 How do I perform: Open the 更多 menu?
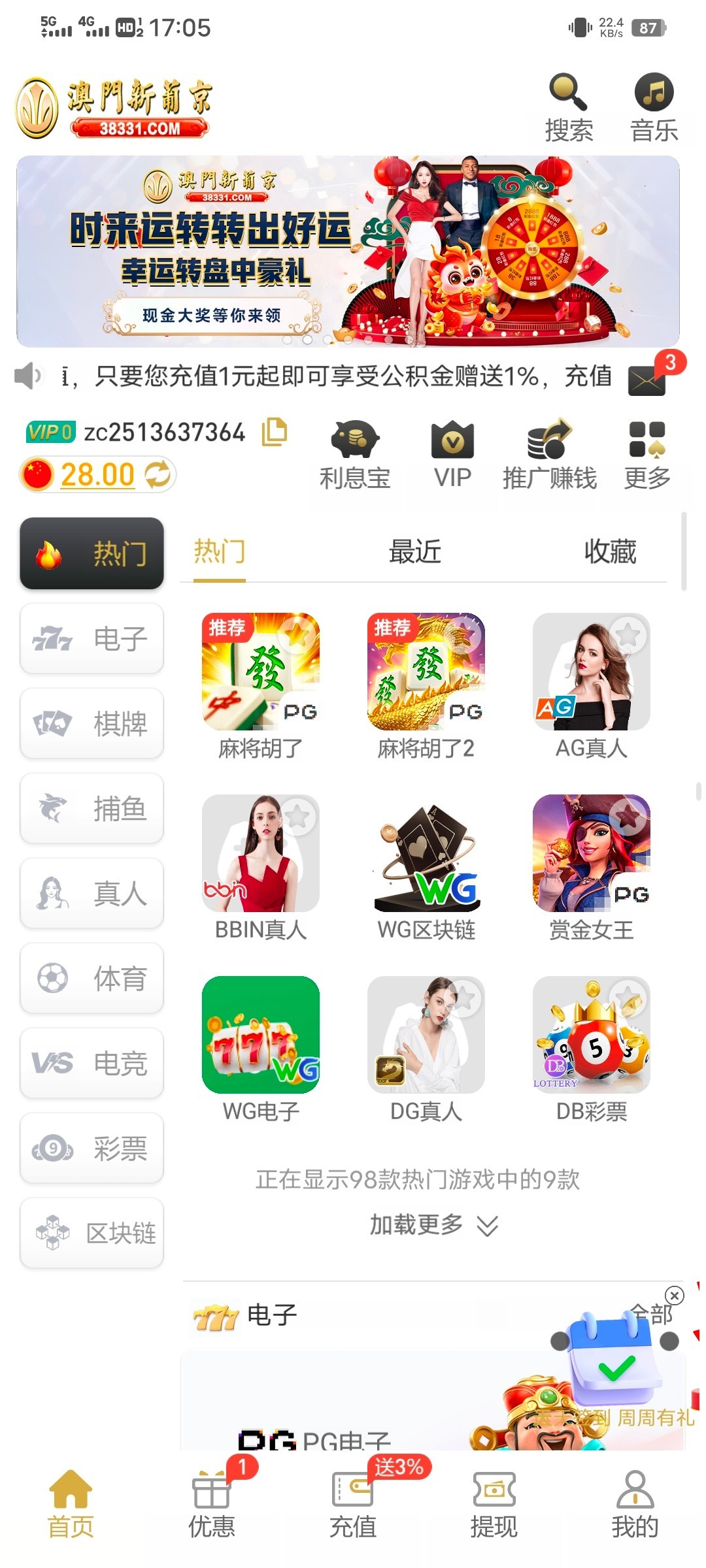(647, 455)
